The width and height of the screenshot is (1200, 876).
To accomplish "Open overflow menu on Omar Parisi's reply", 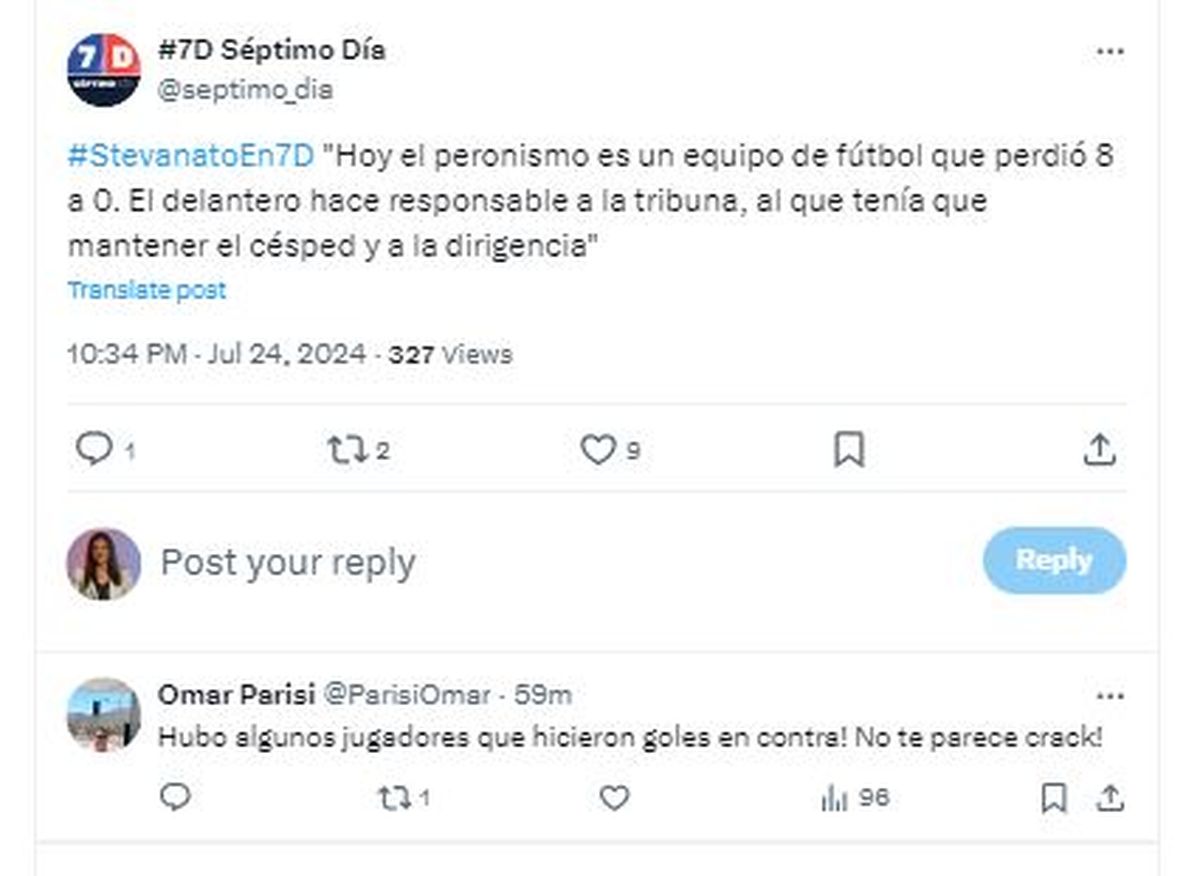I will (1110, 695).
